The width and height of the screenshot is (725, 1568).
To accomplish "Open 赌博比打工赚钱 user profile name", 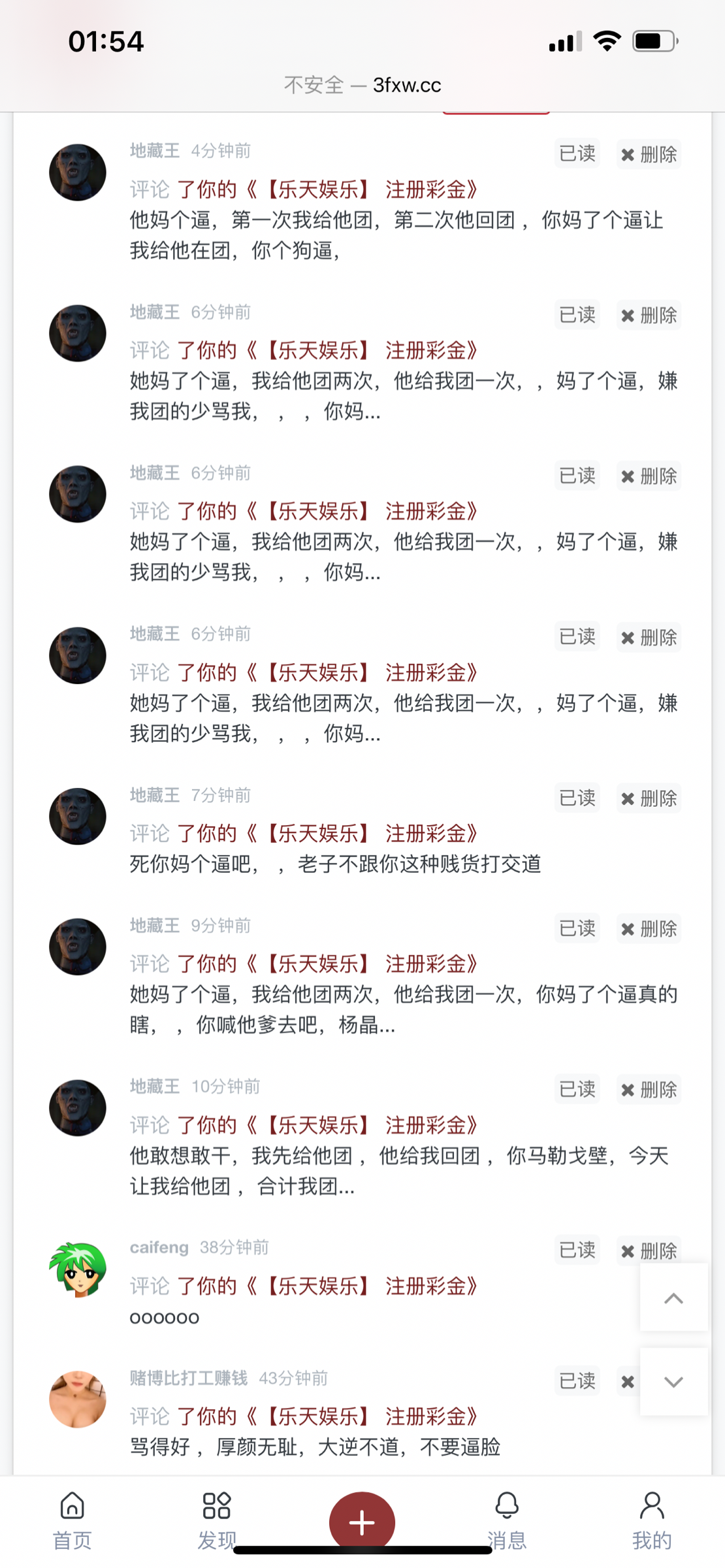I will pyautogui.click(x=188, y=1378).
